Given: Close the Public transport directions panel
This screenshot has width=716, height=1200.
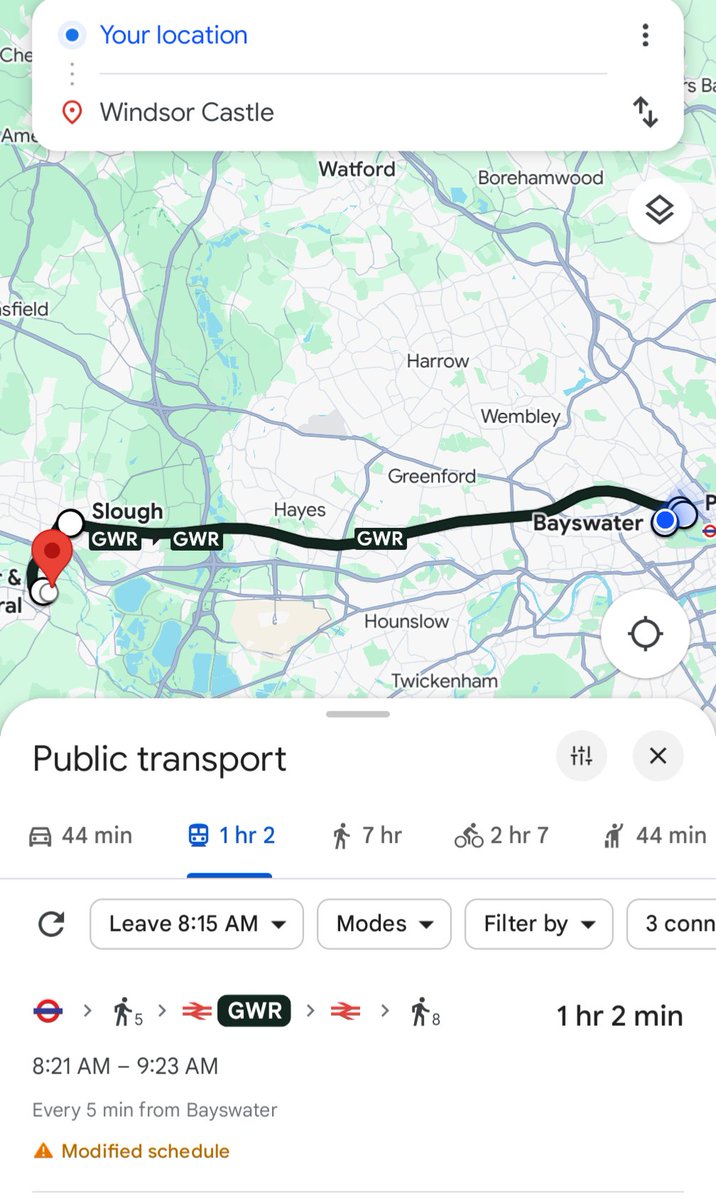Looking at the screenshot, I should [x=658, y=756].
